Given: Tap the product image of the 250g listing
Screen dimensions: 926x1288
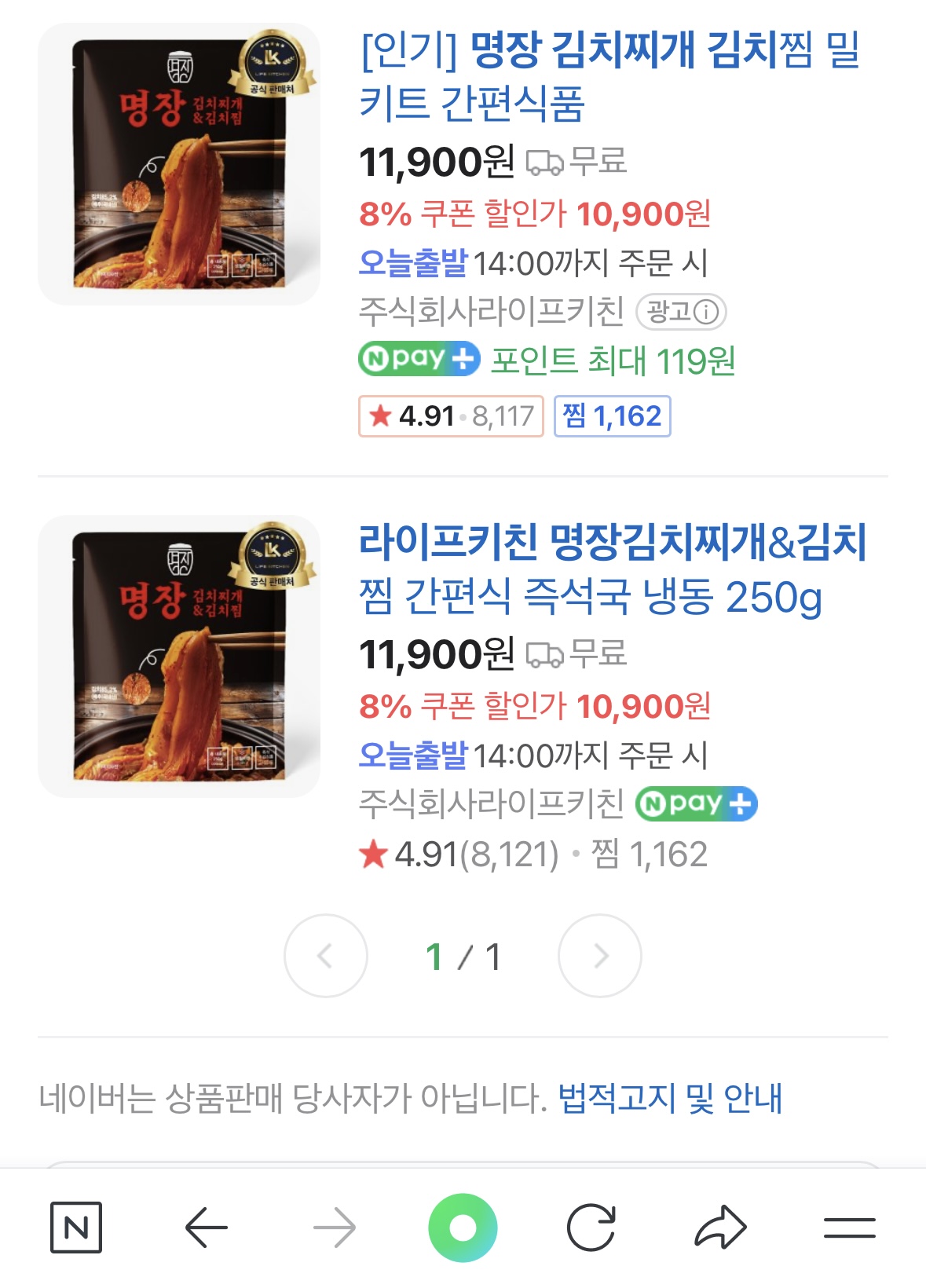Looking at the screenshot, I should click(179, 657).
